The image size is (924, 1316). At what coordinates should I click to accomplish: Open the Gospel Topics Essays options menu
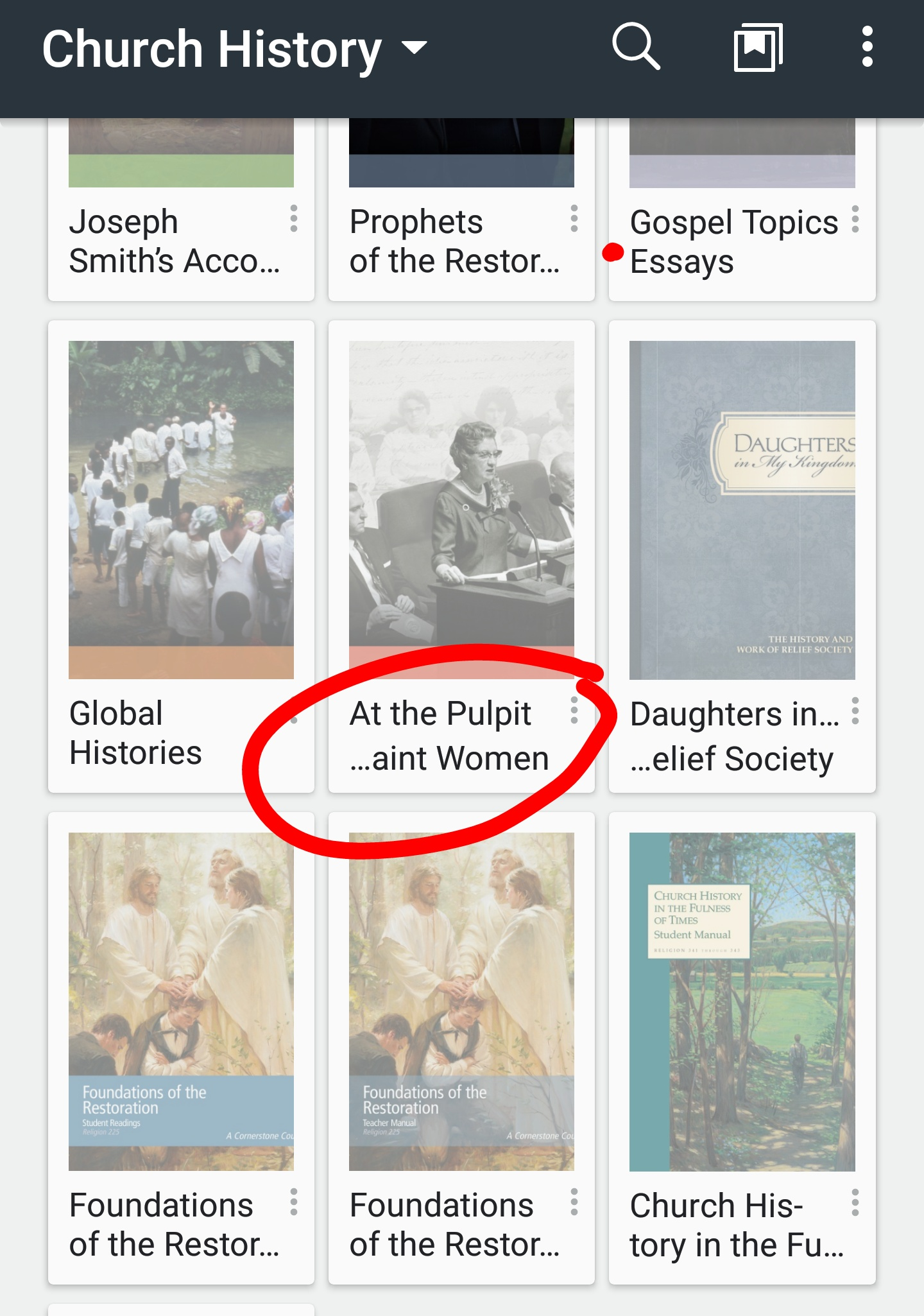[855, 219]
